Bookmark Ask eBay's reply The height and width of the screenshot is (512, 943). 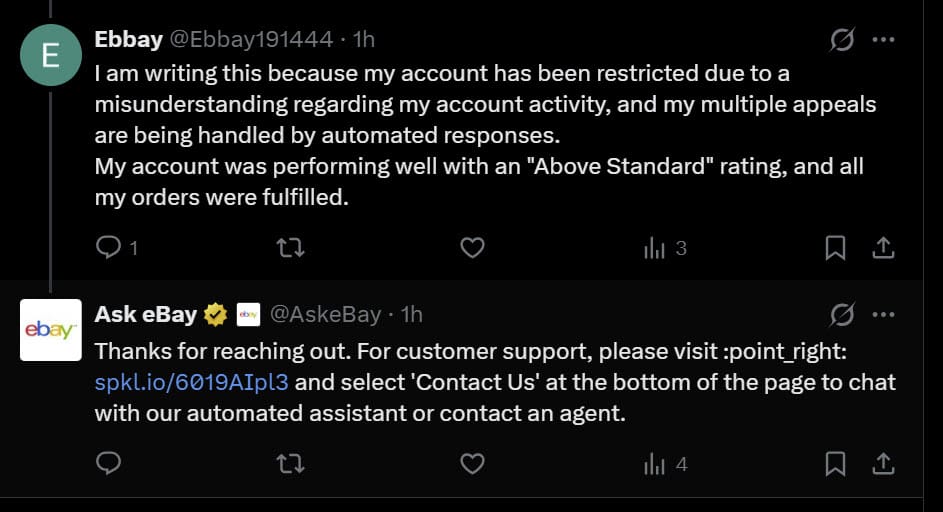click(835, 463)
